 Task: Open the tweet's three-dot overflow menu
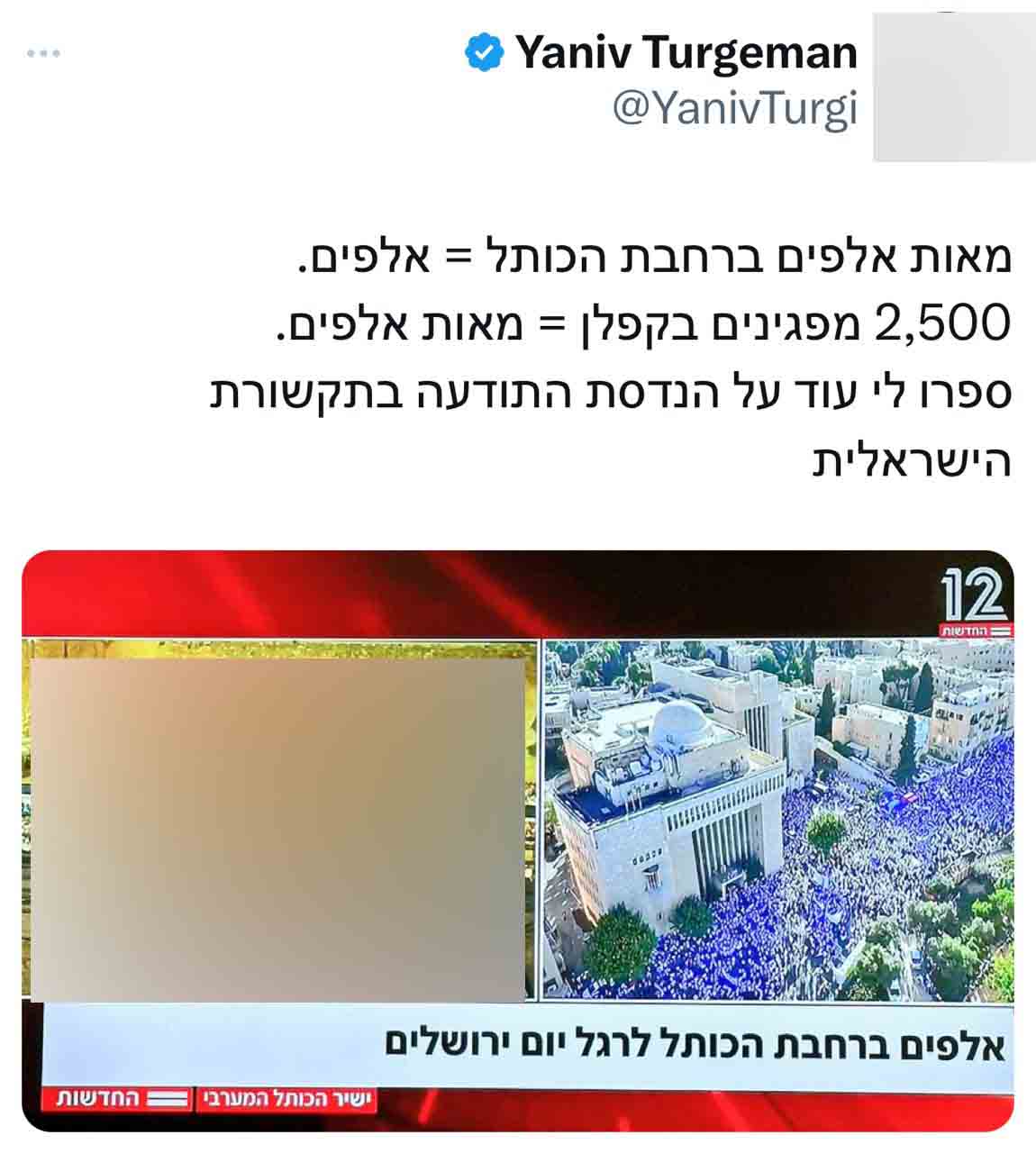(42, 54)
